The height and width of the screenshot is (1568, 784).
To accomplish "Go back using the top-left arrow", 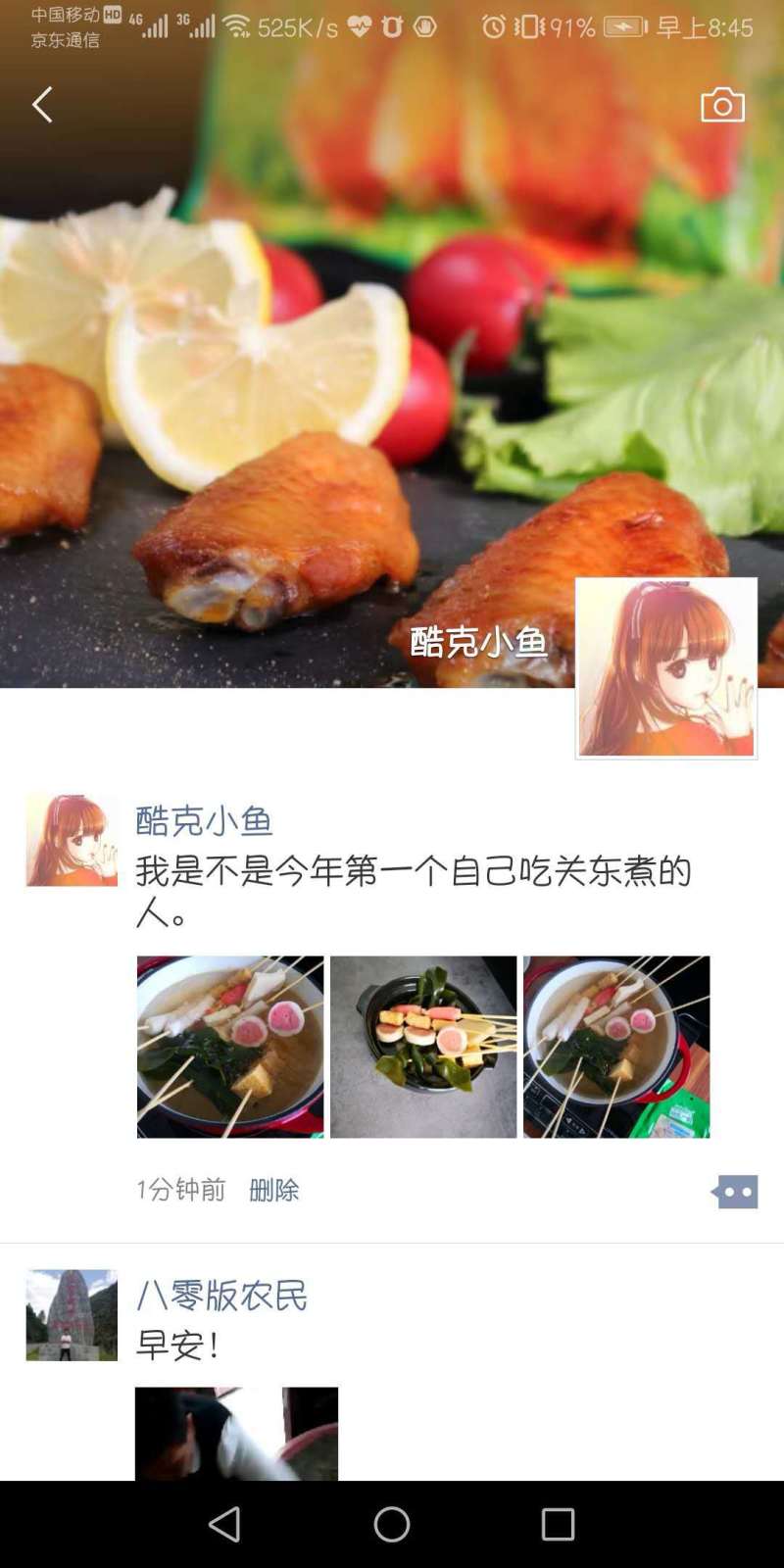I will coord(42,105).
